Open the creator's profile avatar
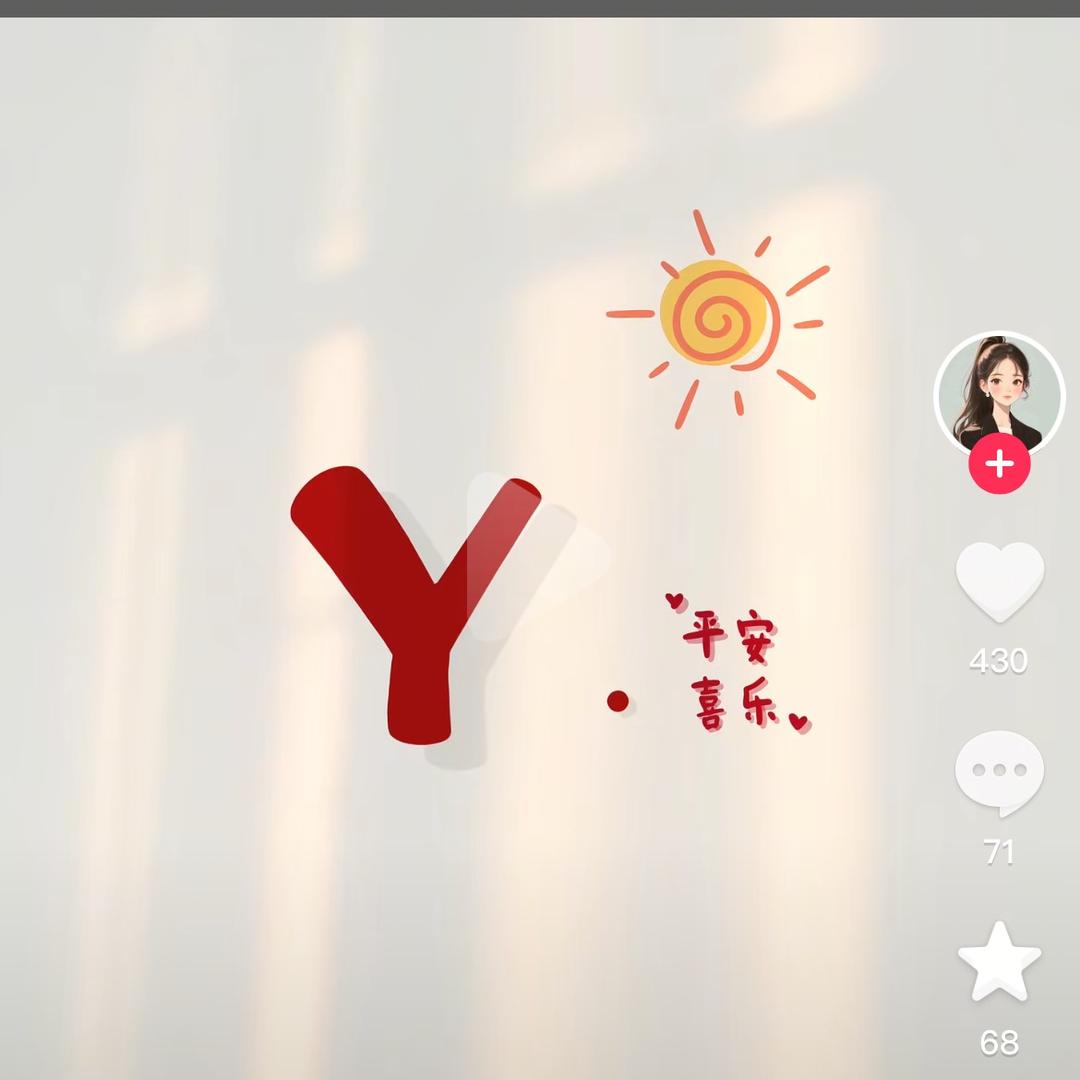Image resolution: width=1080 pixels, height=1080 pixels. click(x=999, y=393)
